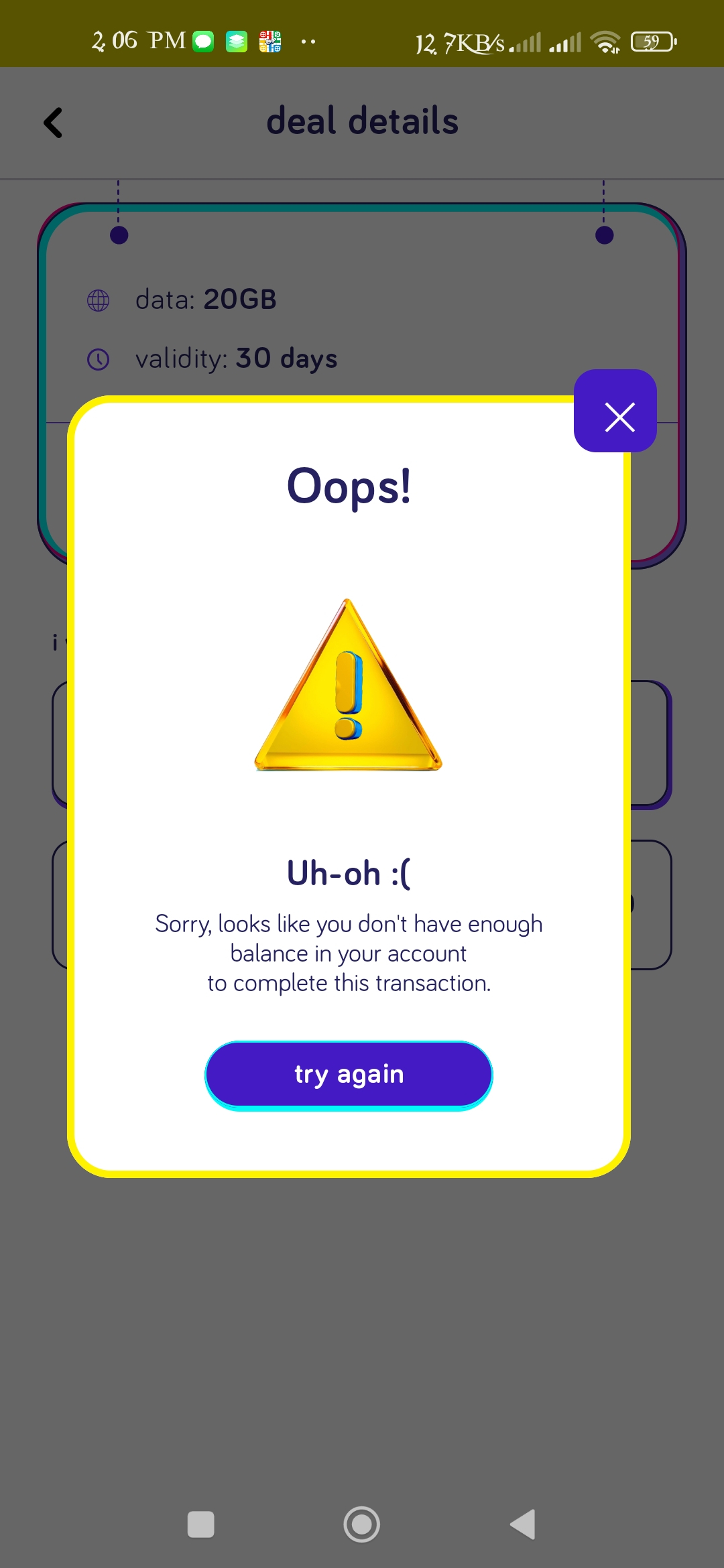Open recent apps from navigation bar
Viewport: 724px width, 1568px height.
201,1524
